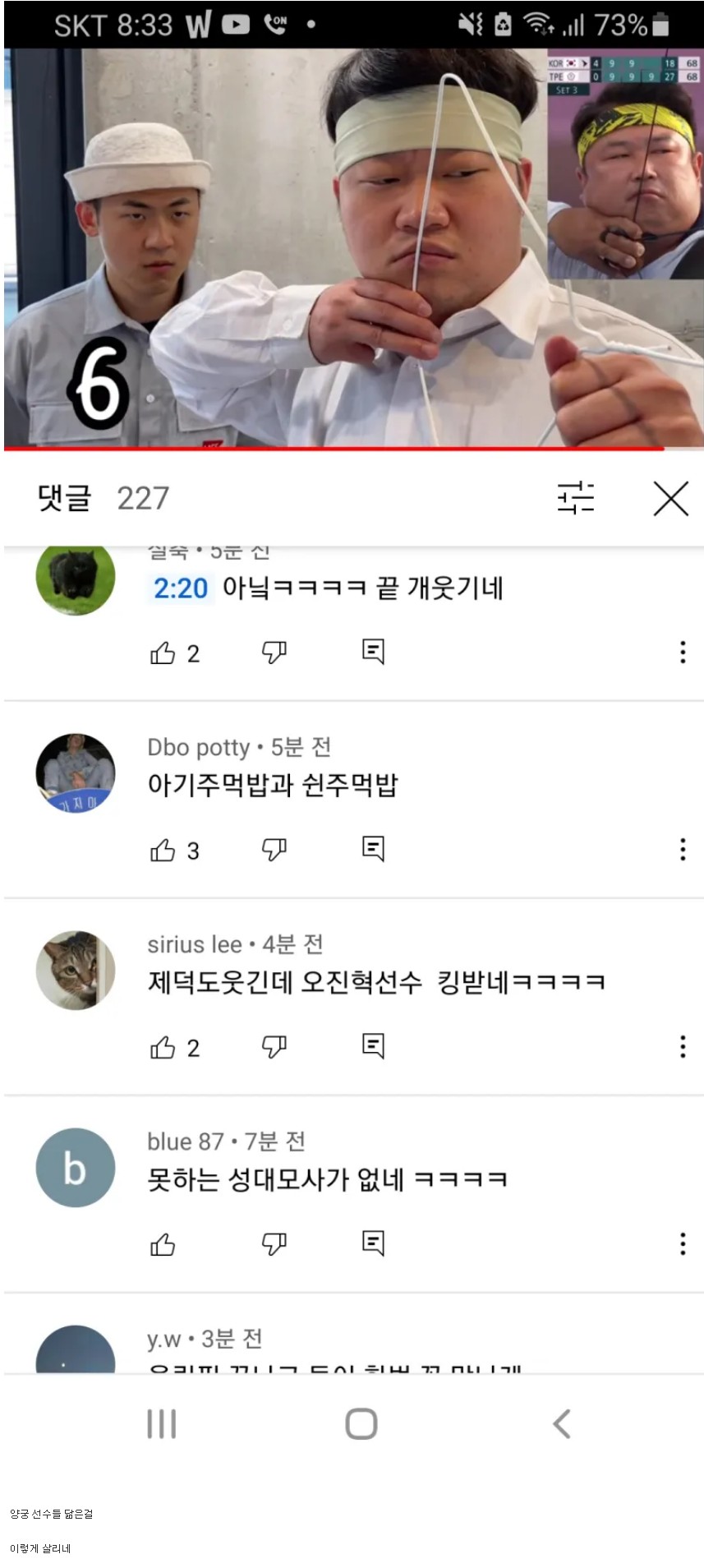Open the overflow menu on Dbo potty's comment
The height and width of the screenshot is (1568, 704).
pyautogui.click(x=682, y=849)
